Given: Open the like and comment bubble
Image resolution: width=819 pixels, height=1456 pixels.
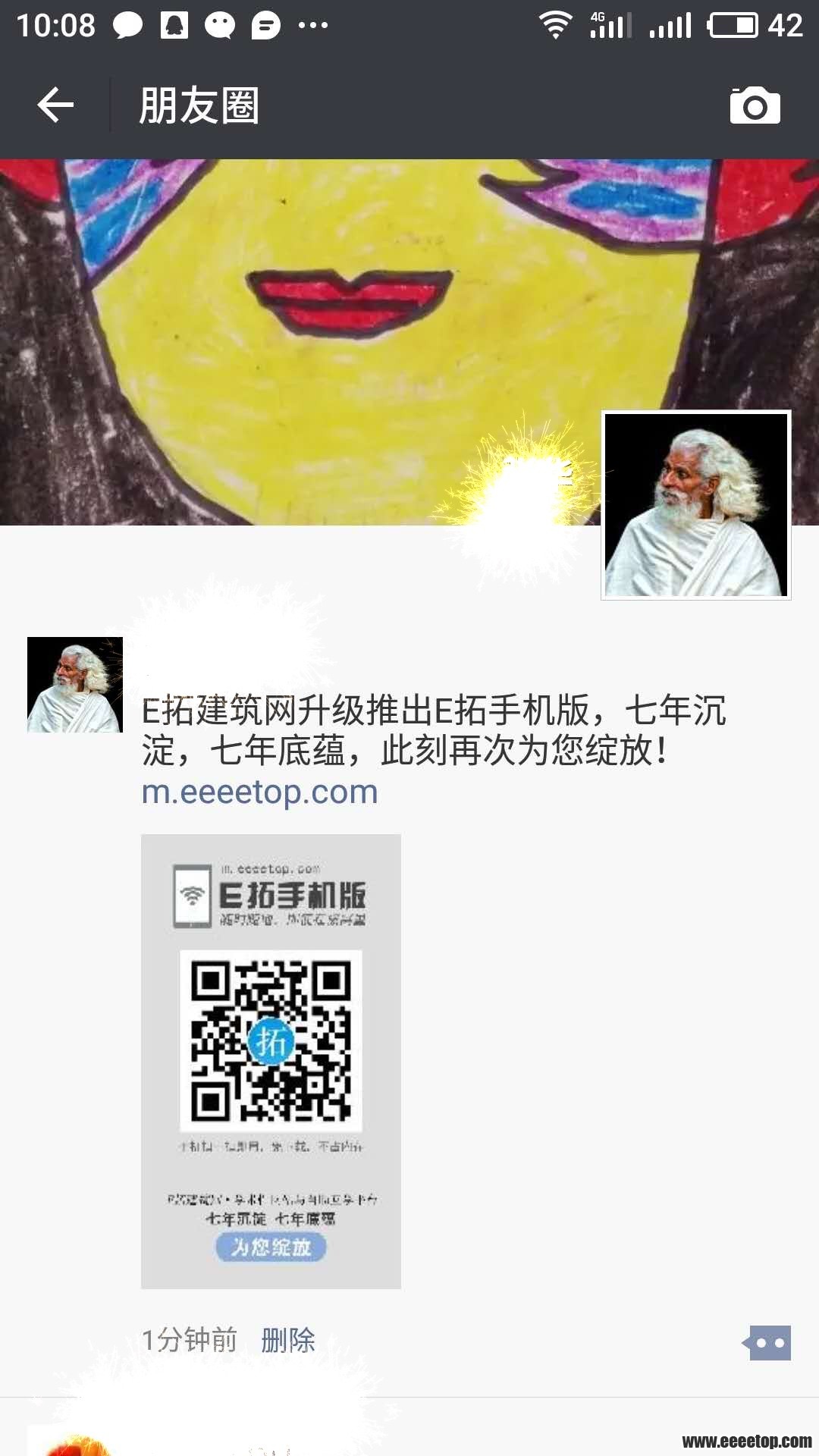Looking at the screenshot, I should pos(769,1342).
